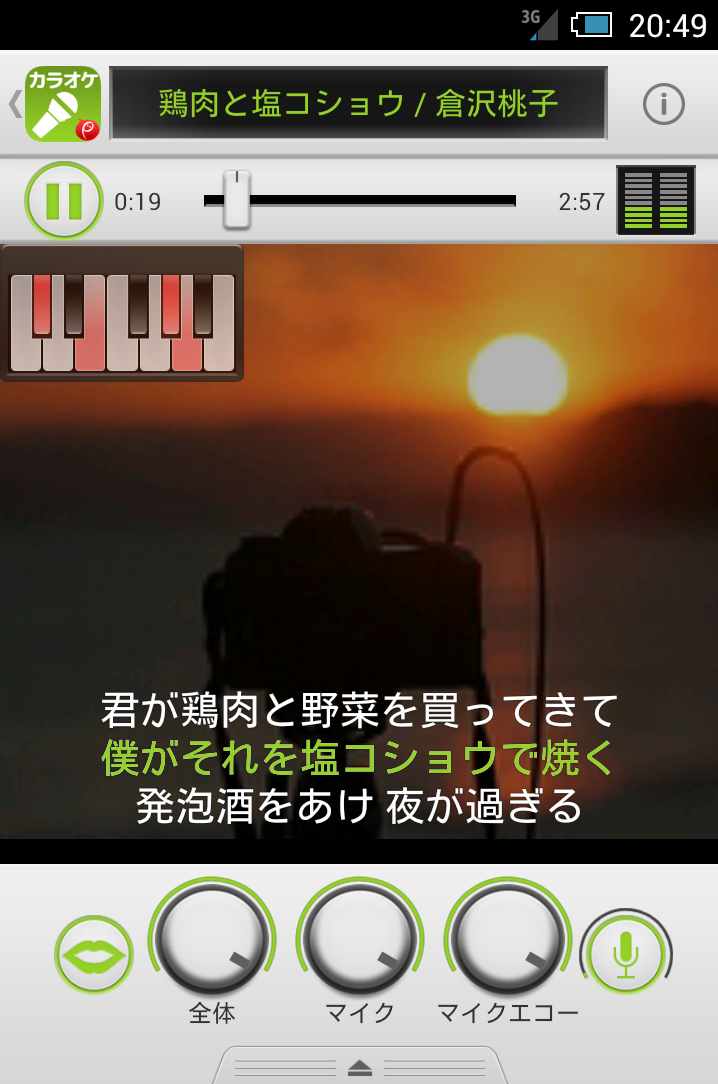This screenshot has width=718, height=1084.
Task: Pause the karaoke song playback
Action: tap(64, 201)
